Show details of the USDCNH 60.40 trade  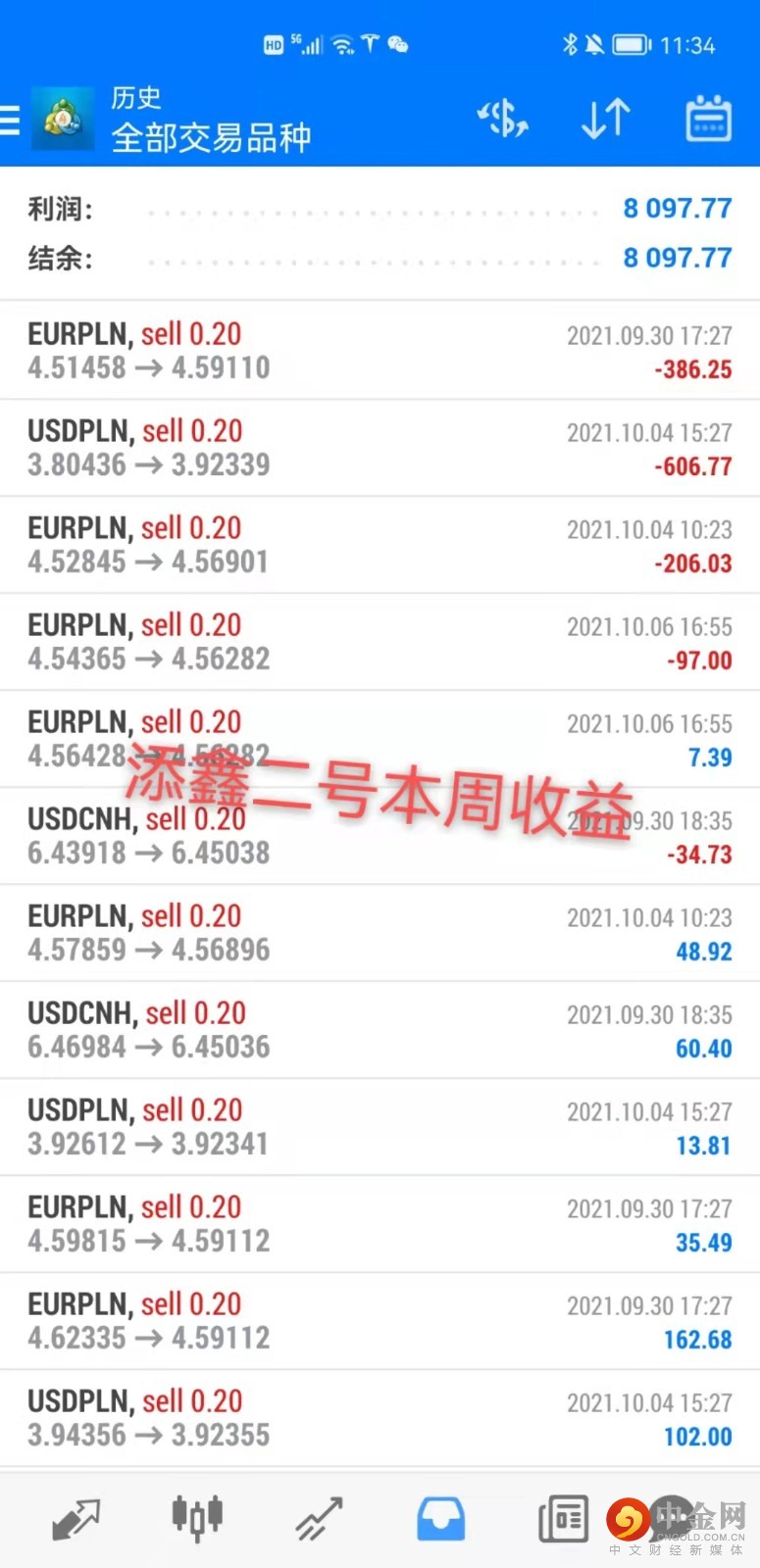tap(380, 1030)
